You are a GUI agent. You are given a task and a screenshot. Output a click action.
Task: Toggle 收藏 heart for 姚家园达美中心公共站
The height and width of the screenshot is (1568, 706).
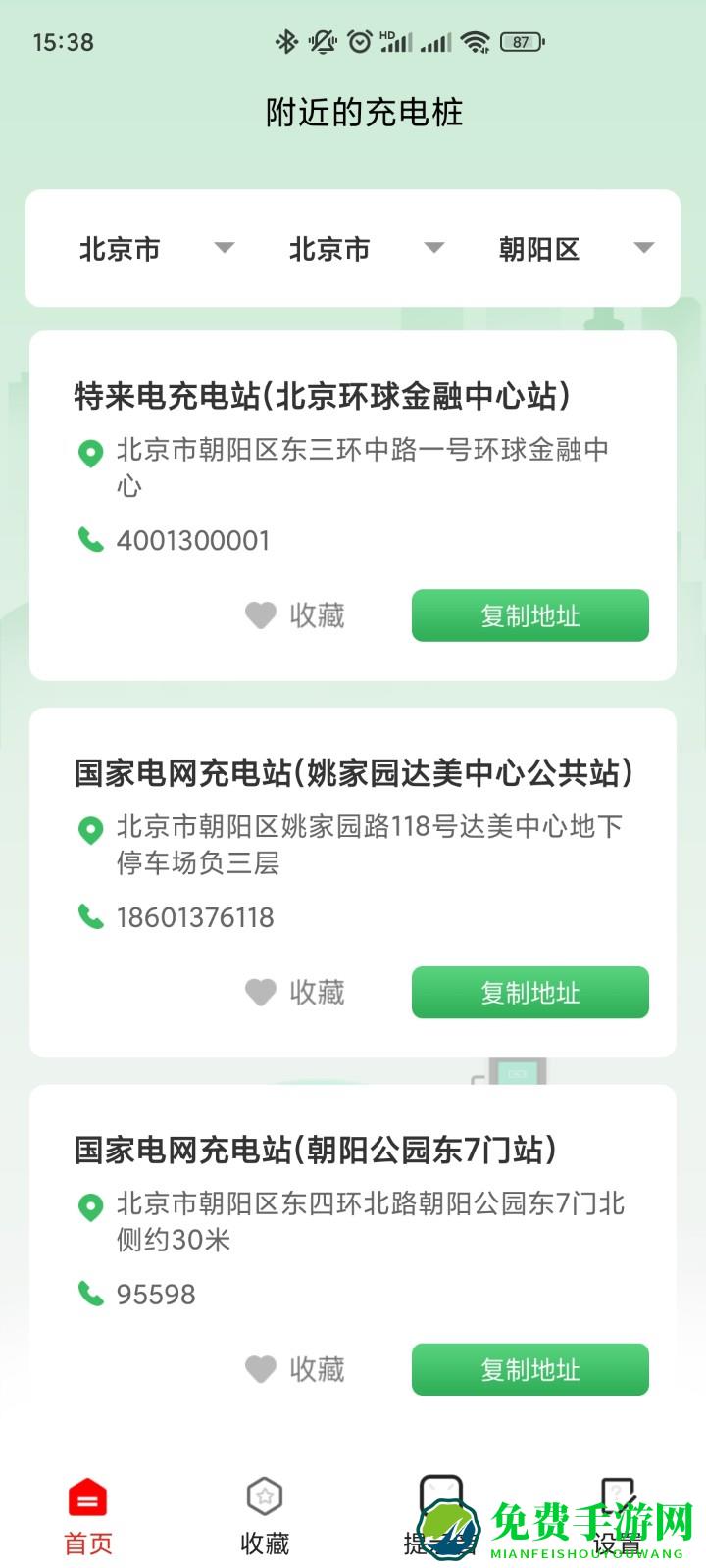pos(261,993)
